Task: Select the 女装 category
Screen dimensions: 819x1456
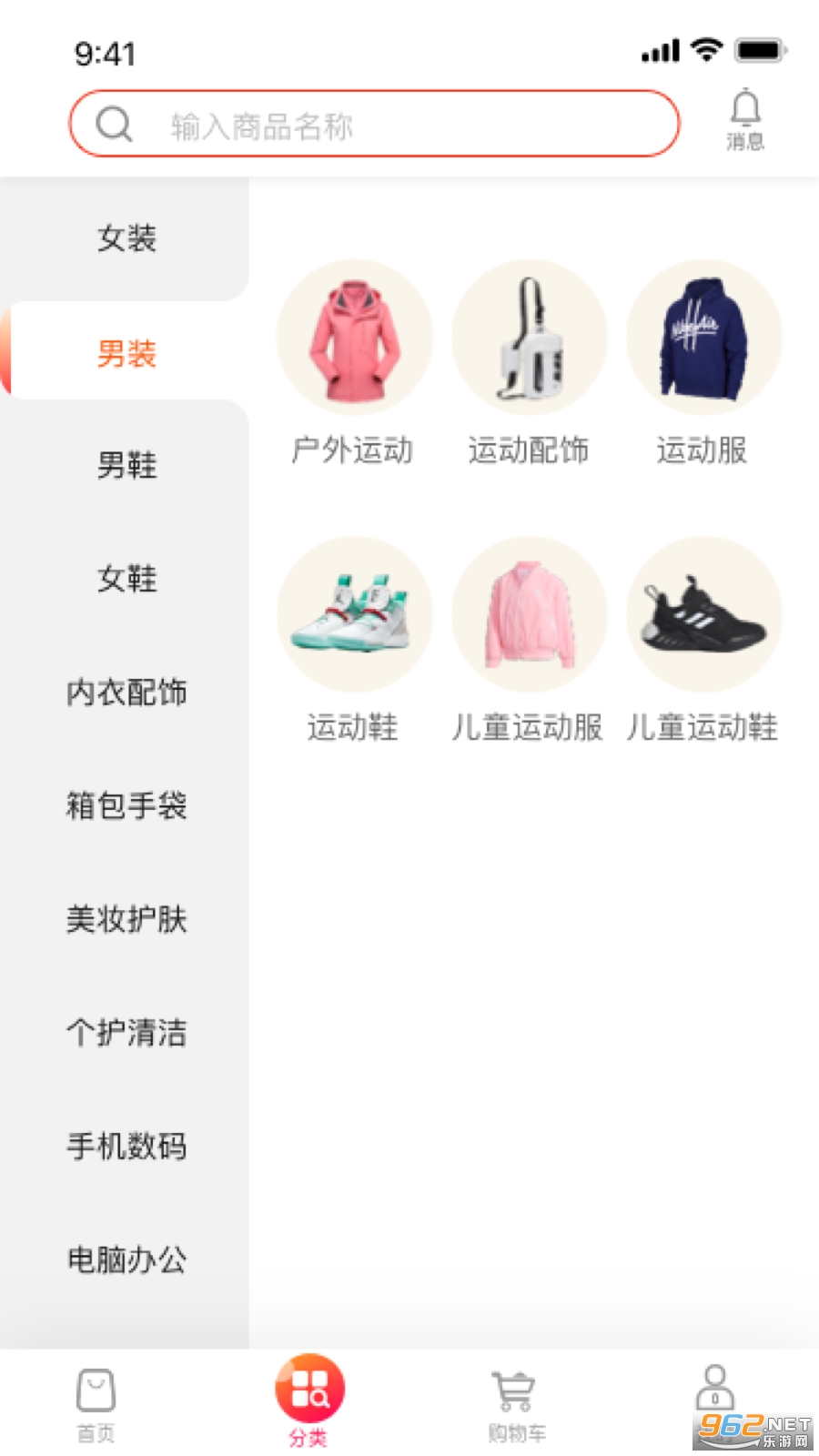Action: 126,238
